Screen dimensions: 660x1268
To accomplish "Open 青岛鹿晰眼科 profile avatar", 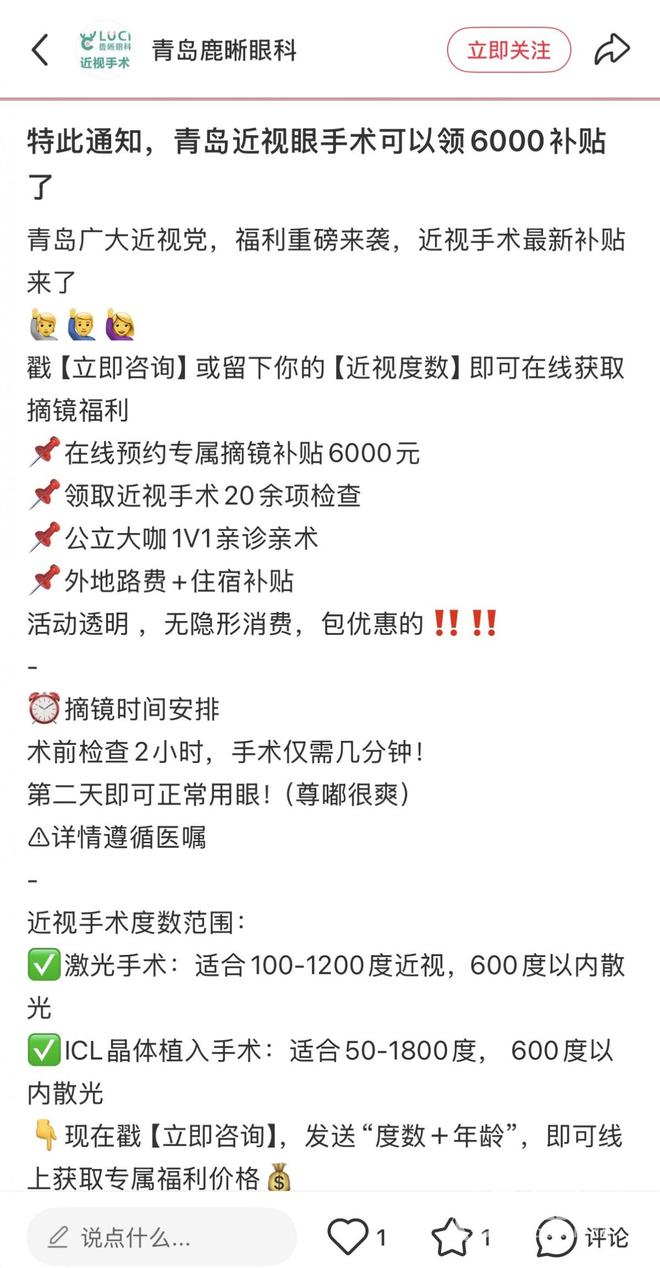I will click(x=104, y=49).
